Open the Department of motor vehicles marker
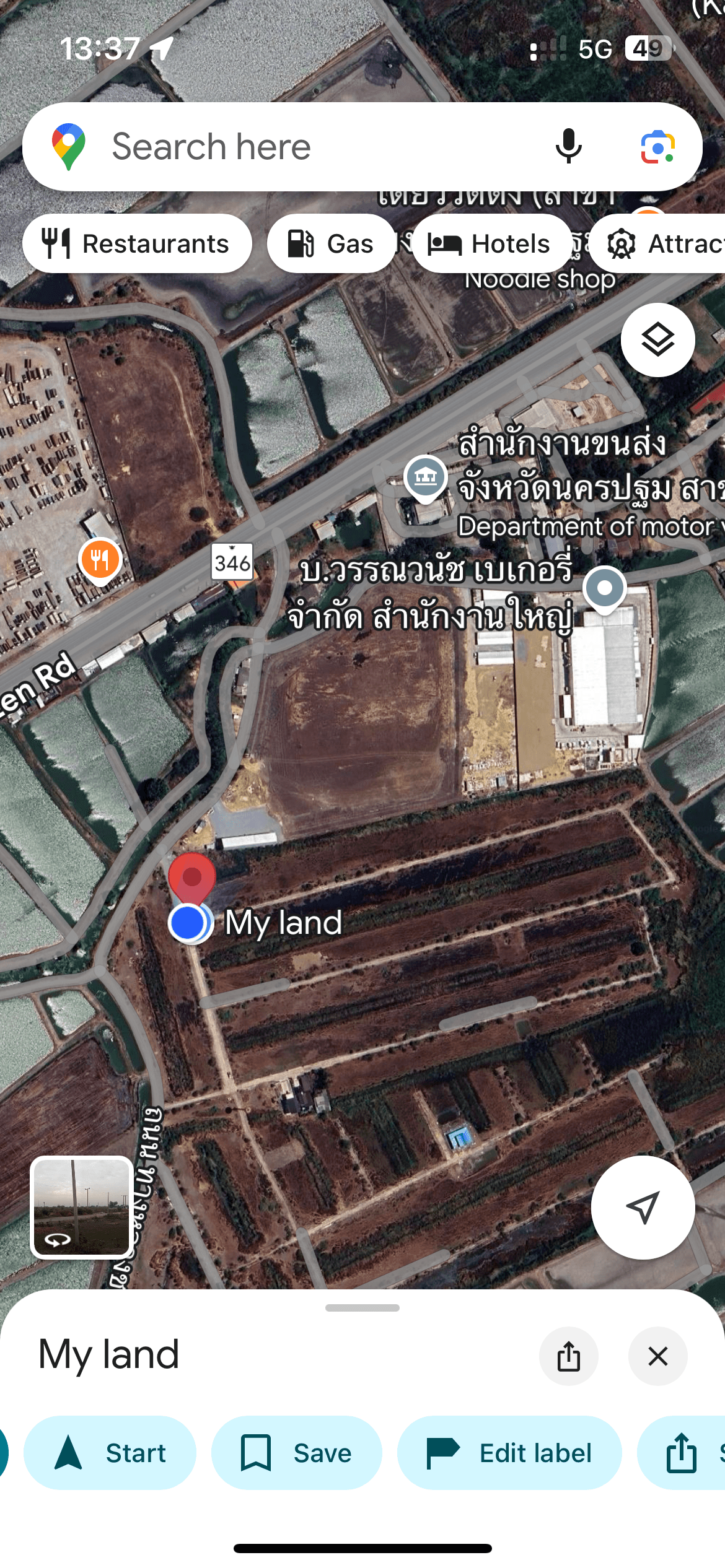The width and height of the screenshot is (725, 1568). (x=425, y=477)
